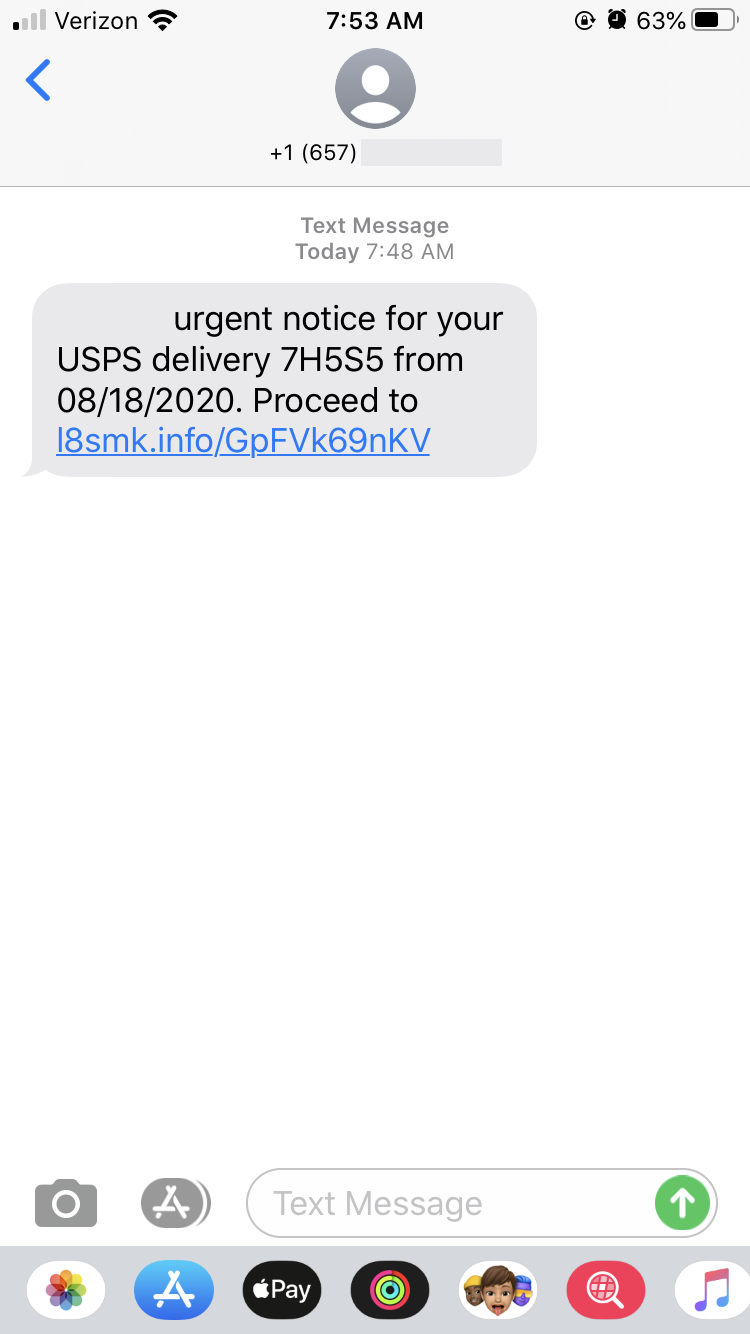Open the Activity rings app
Viewport: 750px width, 1334px height.
coord(390,1290)
